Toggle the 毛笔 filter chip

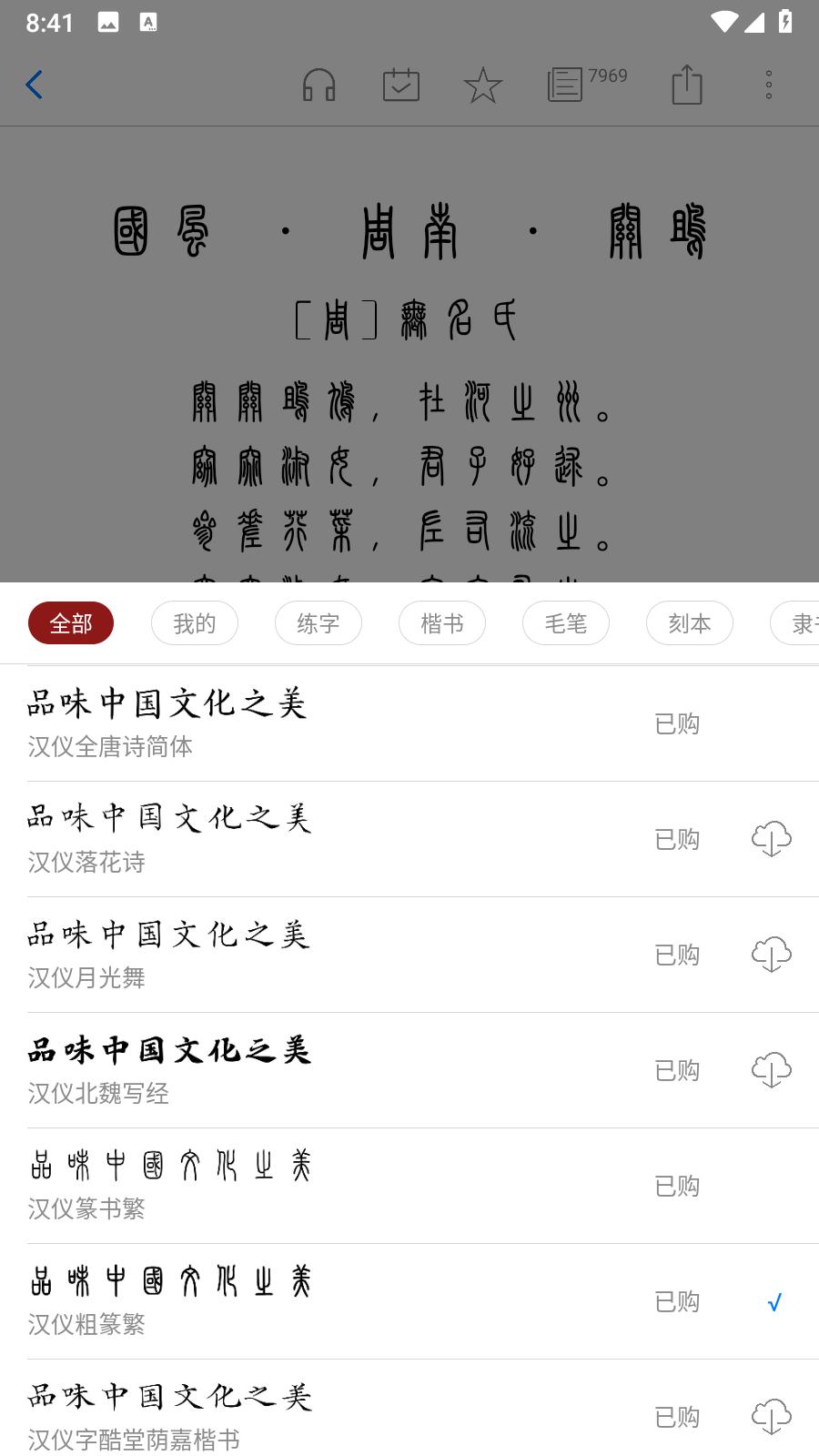(565, 623)
